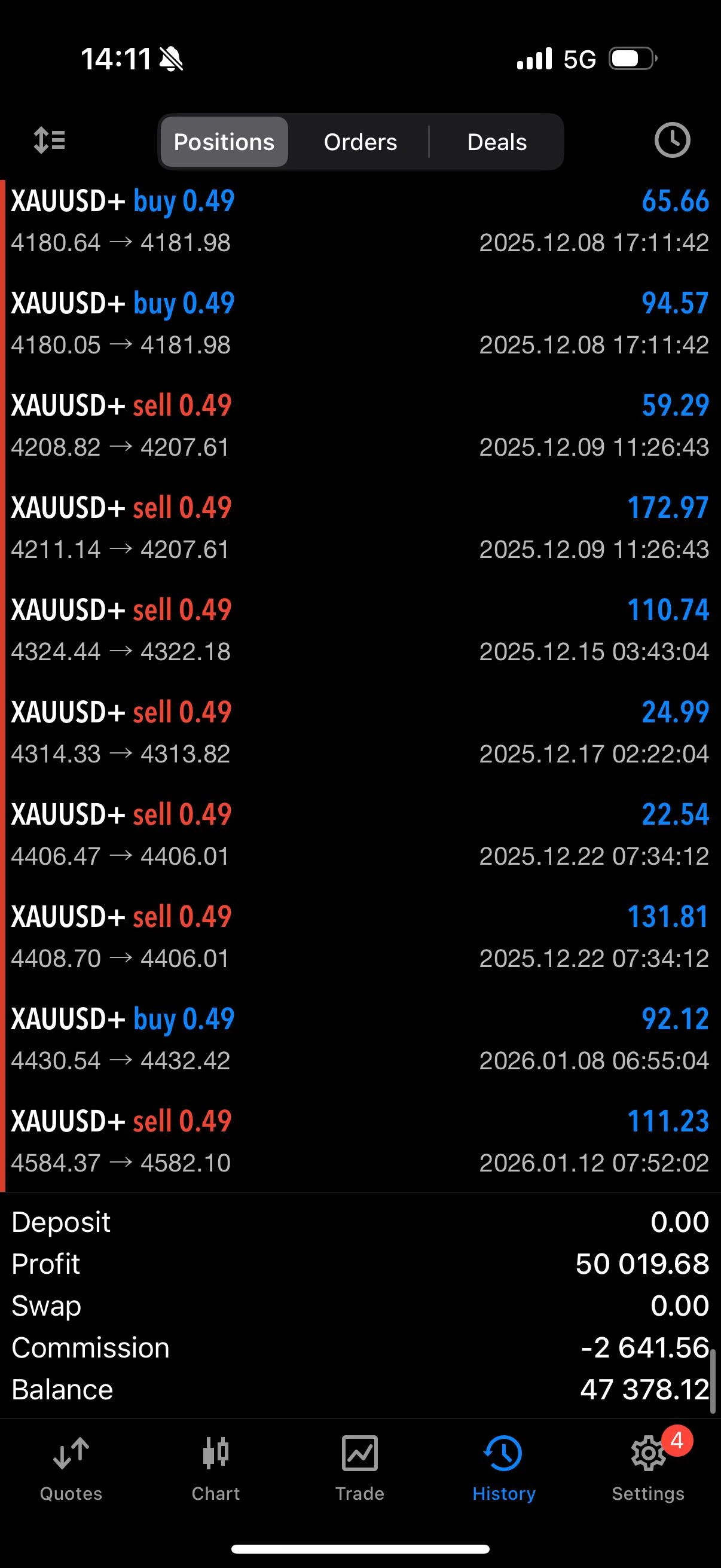721x1568 pixels.
Task: Expand the sell position with profit 111.23
Action: (360, 1141)
